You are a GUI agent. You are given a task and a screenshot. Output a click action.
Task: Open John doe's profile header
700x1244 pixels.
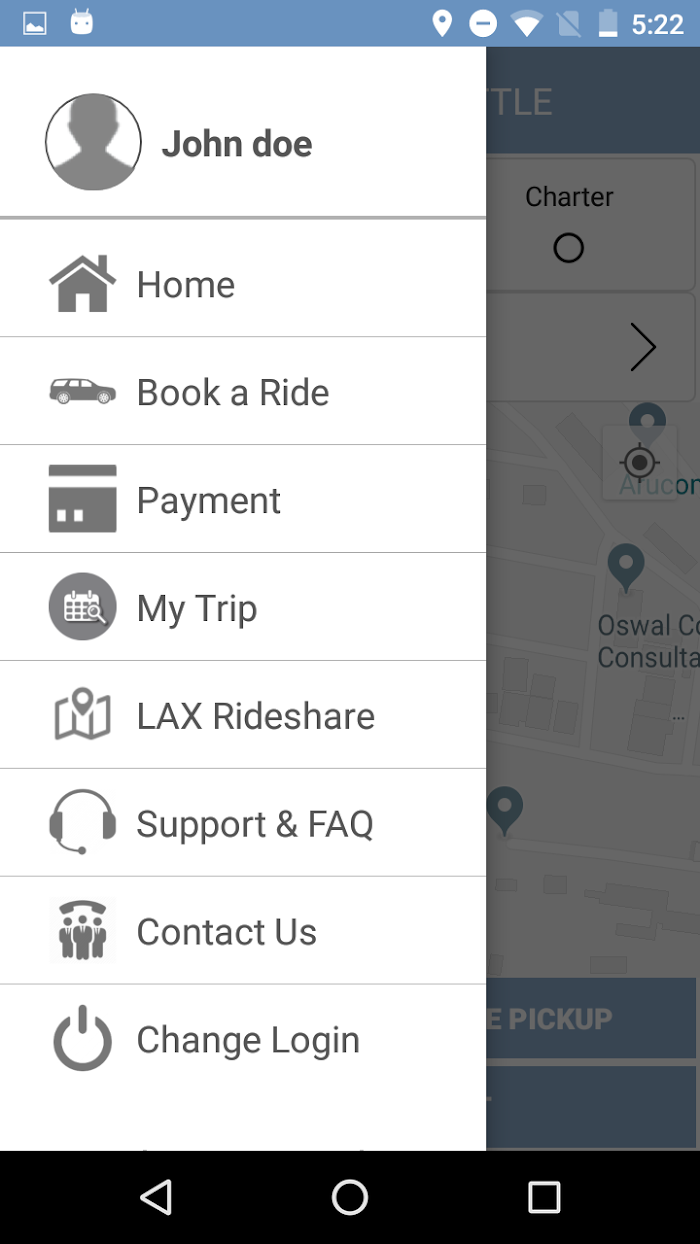click(243, 142)
